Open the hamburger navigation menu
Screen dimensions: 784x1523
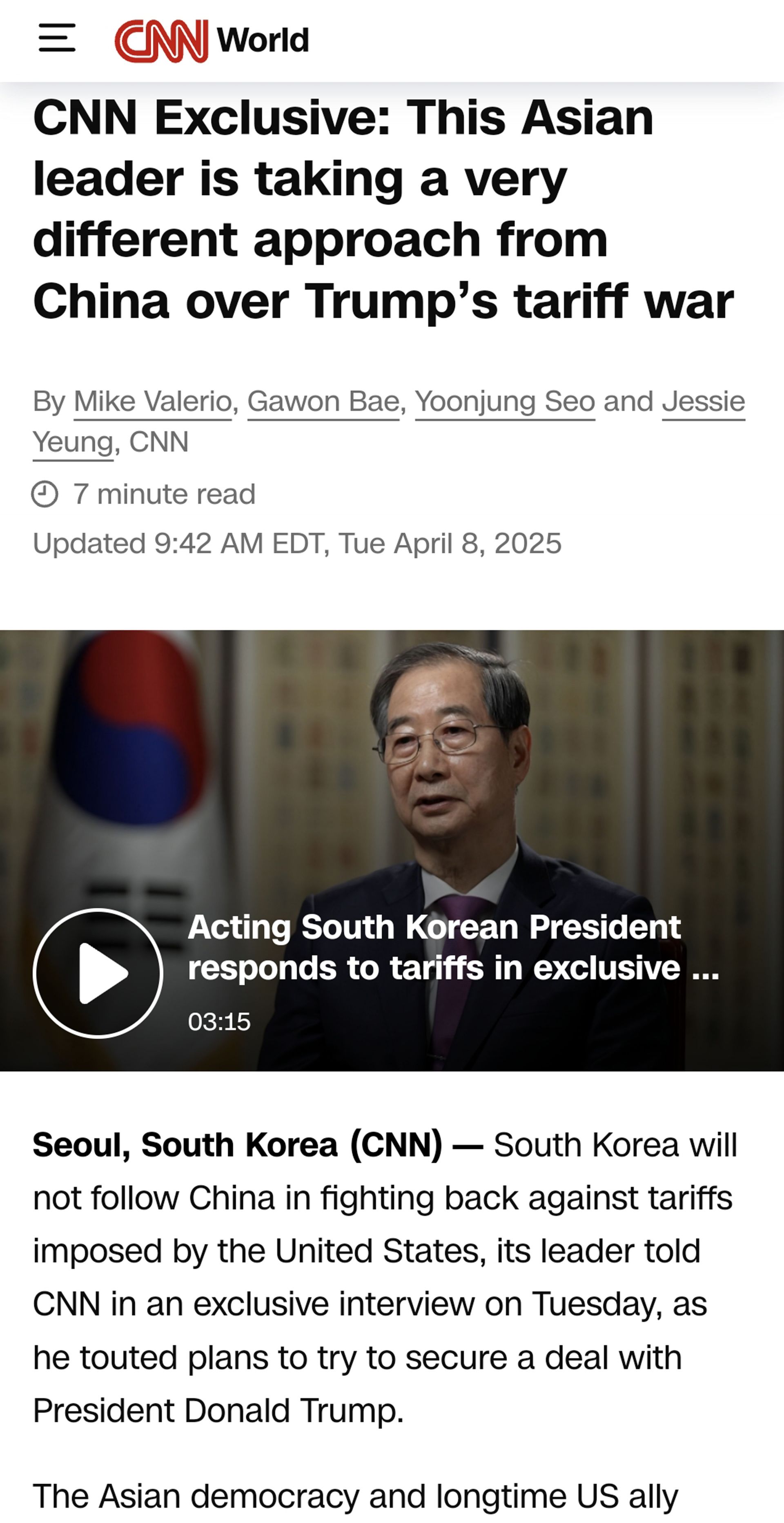57,38
